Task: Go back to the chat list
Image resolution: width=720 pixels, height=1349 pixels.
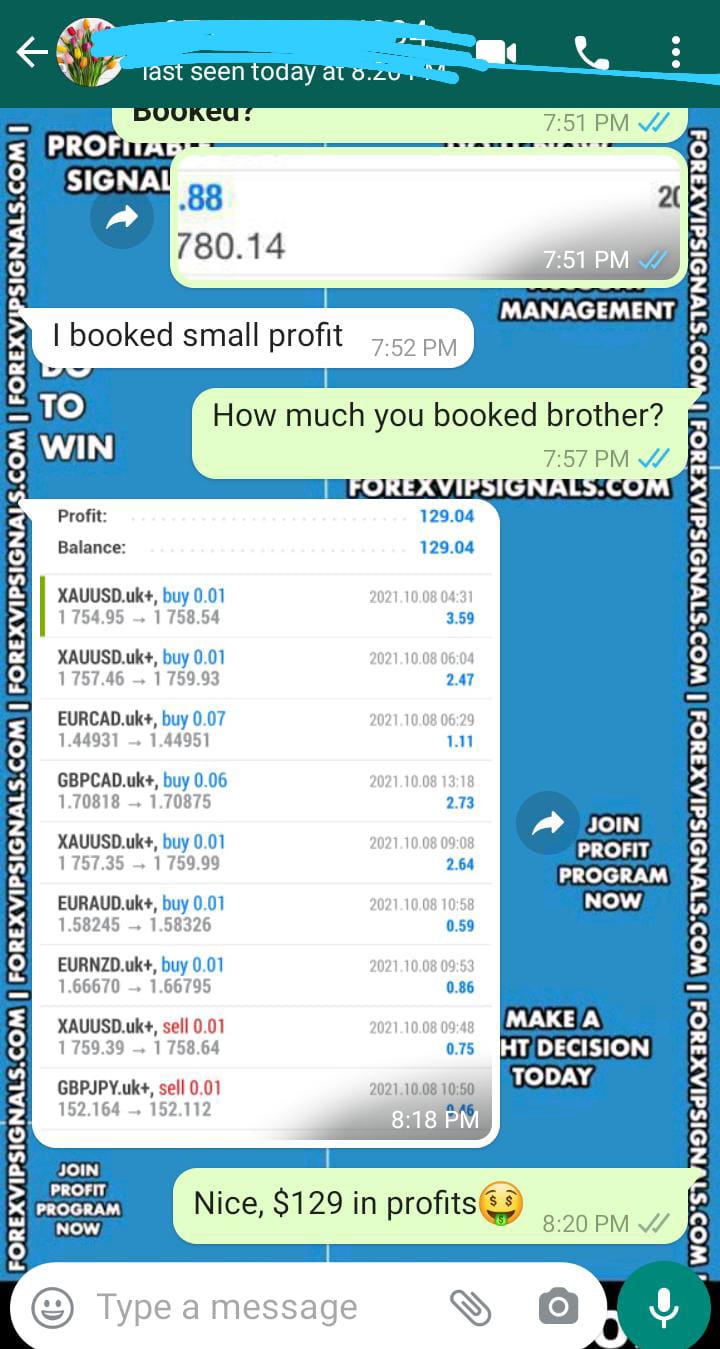Action: [x=30, y=53]
